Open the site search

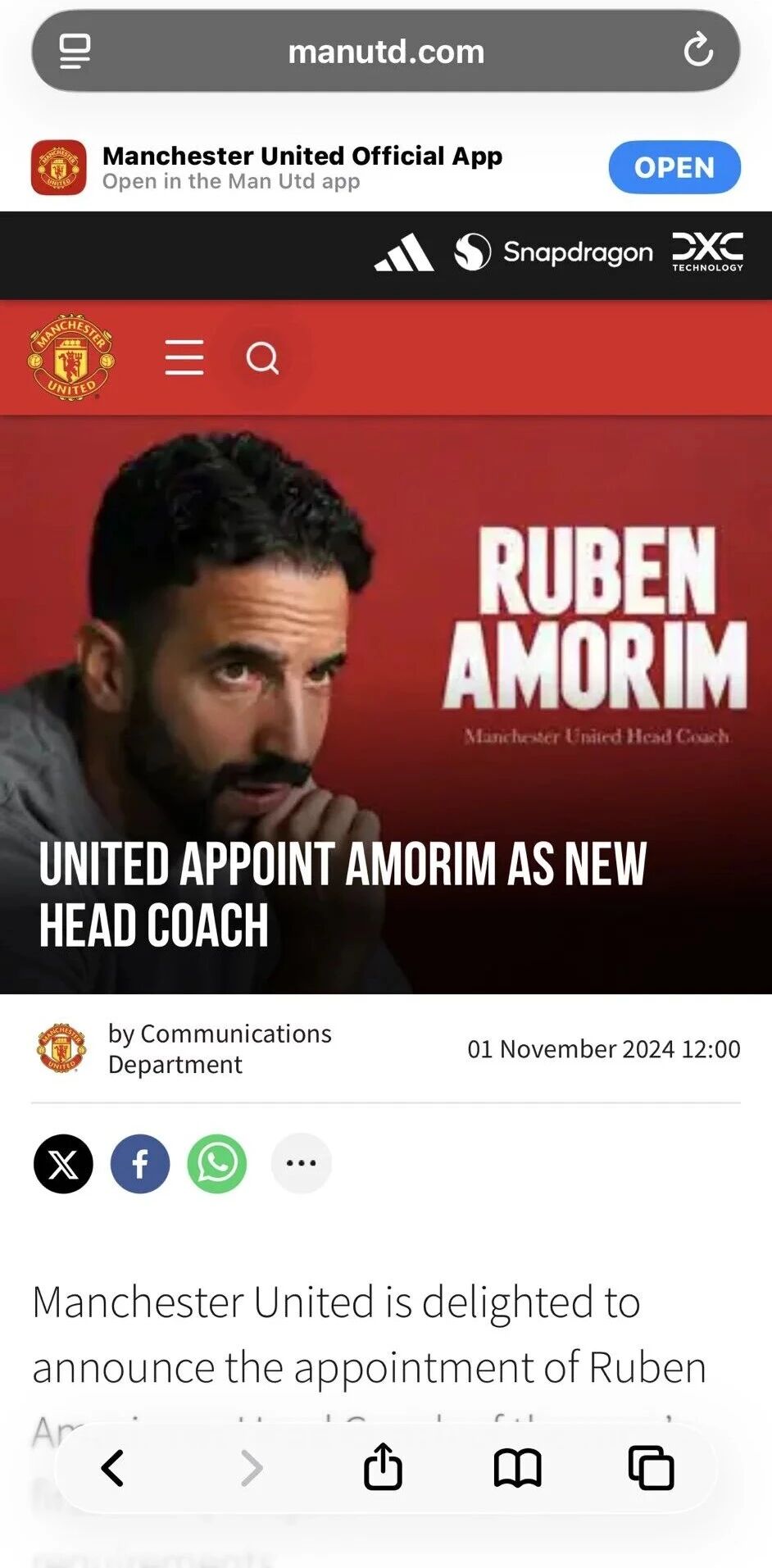(x=262, y=358)
